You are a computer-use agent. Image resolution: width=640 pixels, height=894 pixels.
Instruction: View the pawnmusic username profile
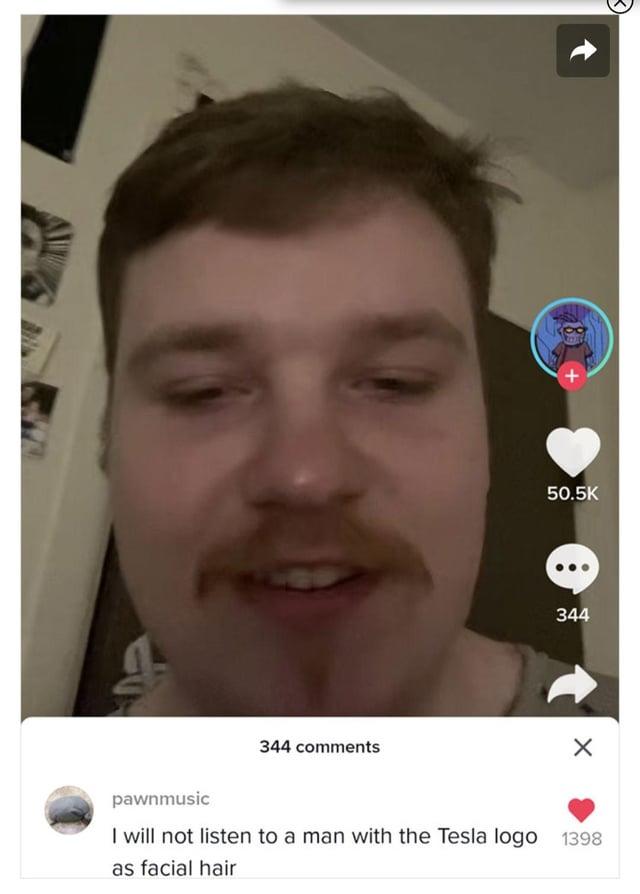pos(161,799)
